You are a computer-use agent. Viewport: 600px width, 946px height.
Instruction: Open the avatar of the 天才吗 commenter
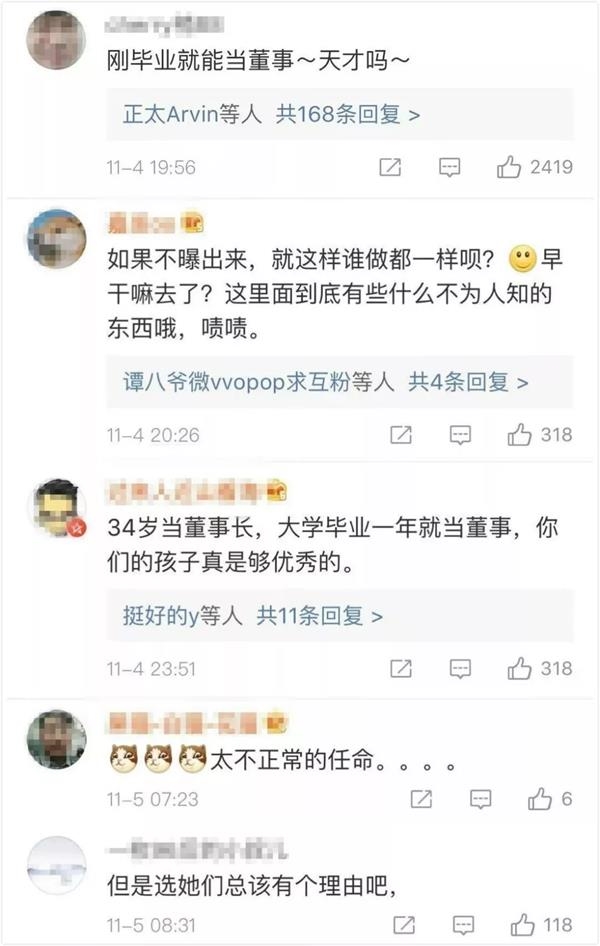pos(55,40)
